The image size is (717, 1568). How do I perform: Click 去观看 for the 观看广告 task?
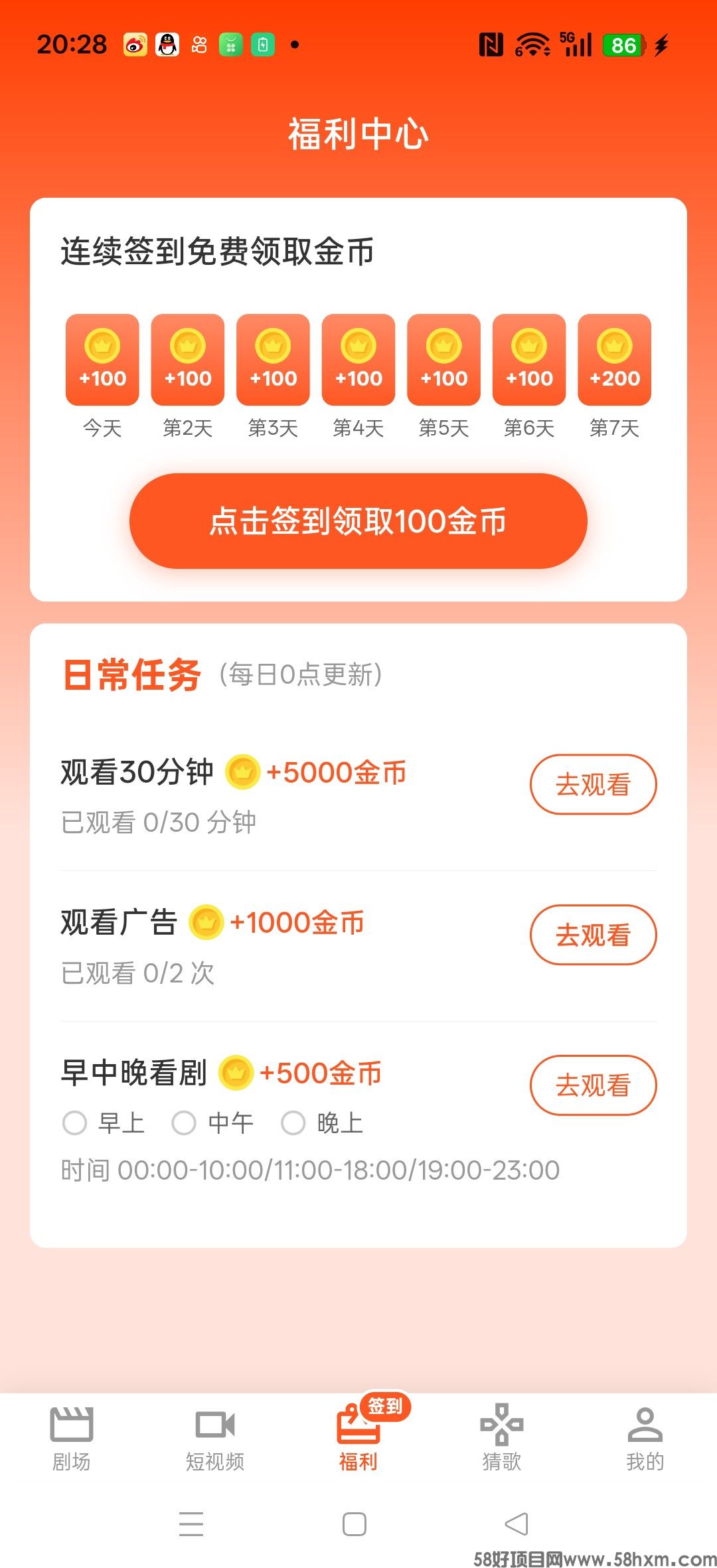click(x=593, y=935)
